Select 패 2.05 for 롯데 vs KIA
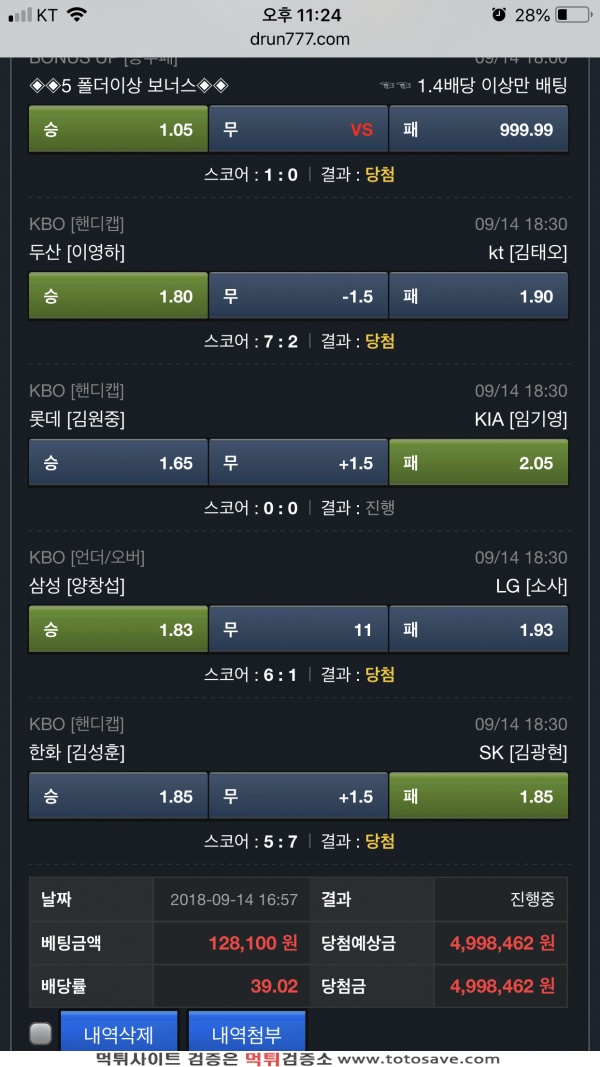This screenshot has width=600, height=1067. click(x=478, y=463)
